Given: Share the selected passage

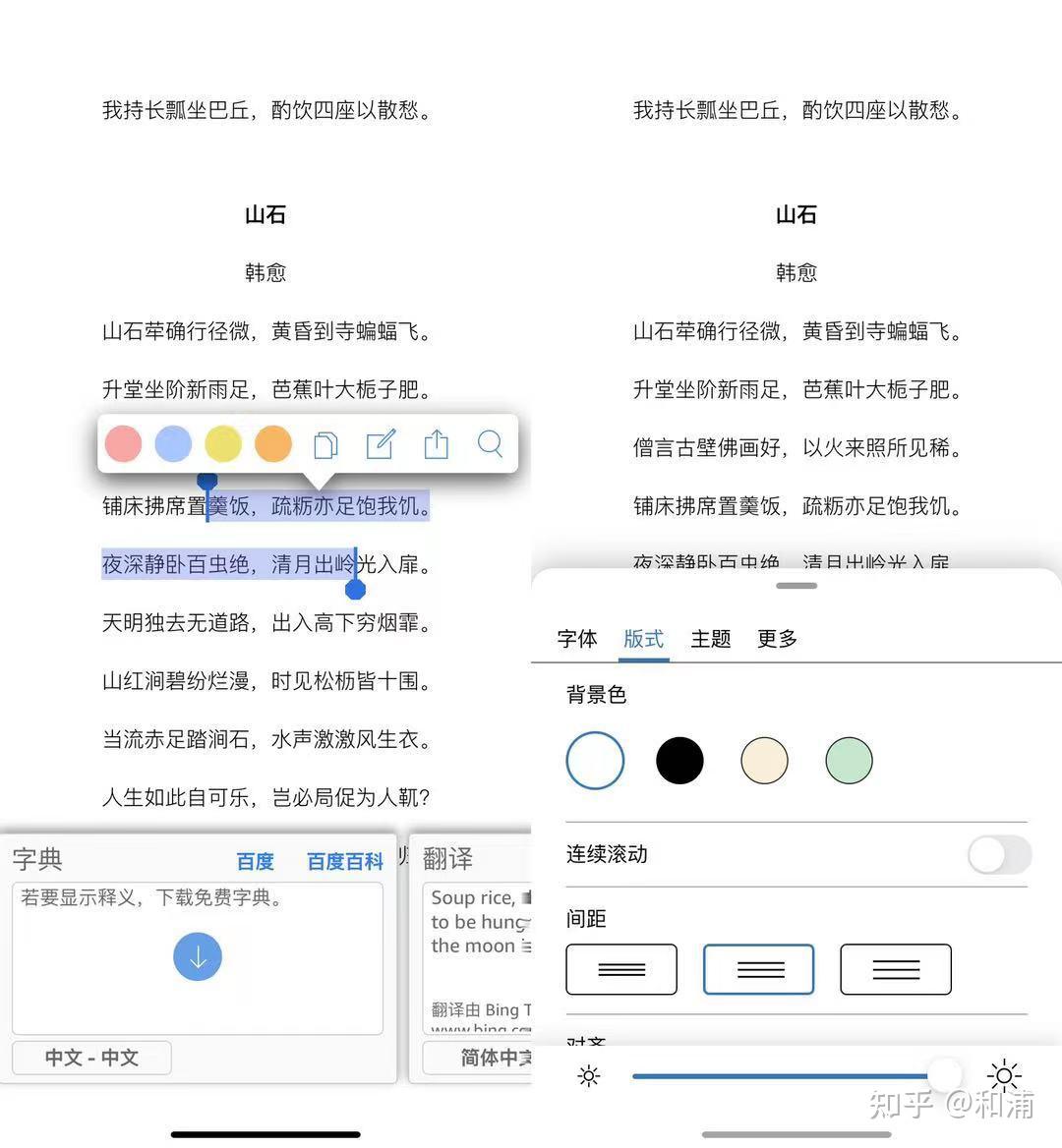Looking at the screenshot, I should (x=436, y=445).
